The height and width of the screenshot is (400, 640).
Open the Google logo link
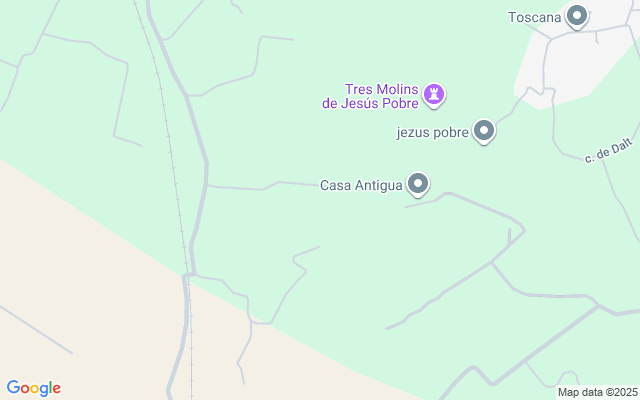coord(33,388)
